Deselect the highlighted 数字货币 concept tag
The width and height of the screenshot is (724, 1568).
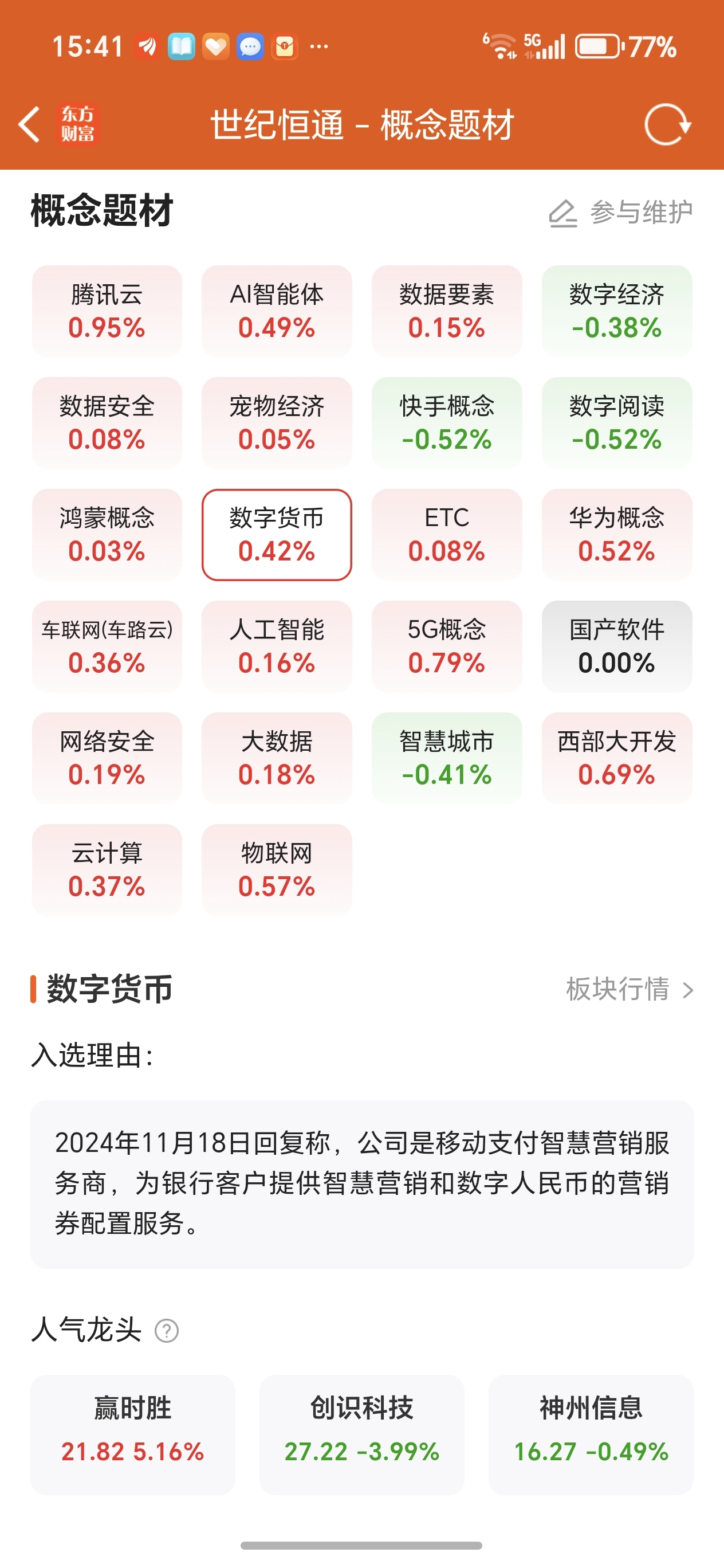pyautogui.click(x=277, y=536)
